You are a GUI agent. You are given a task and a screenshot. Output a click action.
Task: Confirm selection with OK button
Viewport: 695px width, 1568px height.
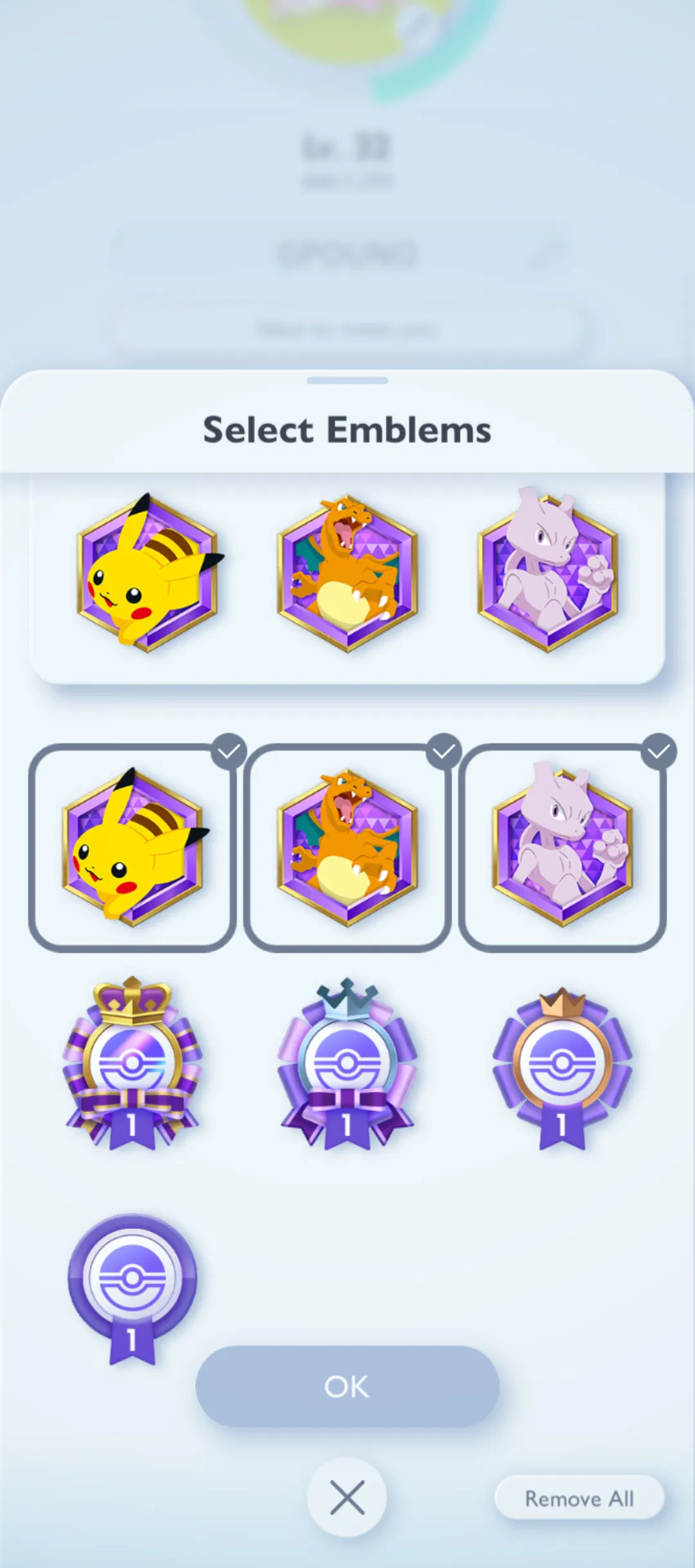347,1386
